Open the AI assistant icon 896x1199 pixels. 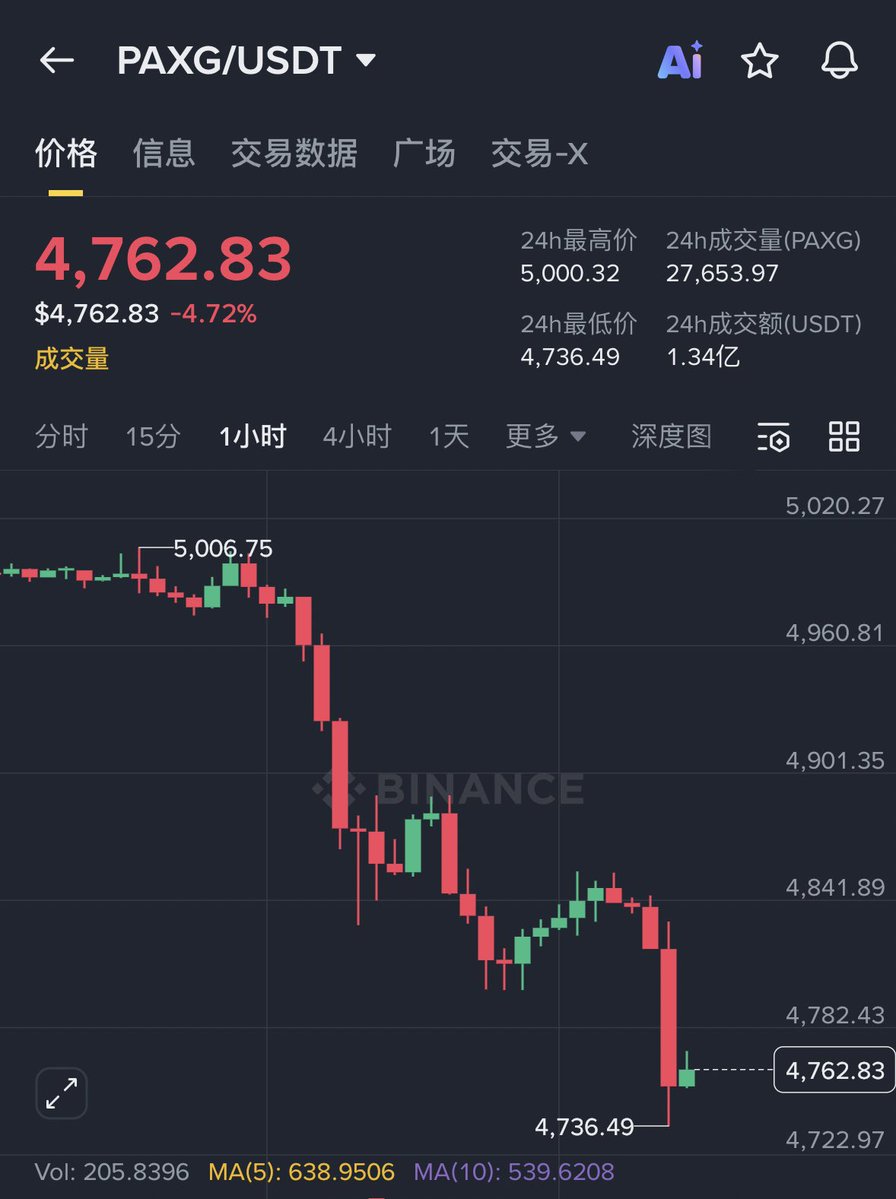(680, 61)
